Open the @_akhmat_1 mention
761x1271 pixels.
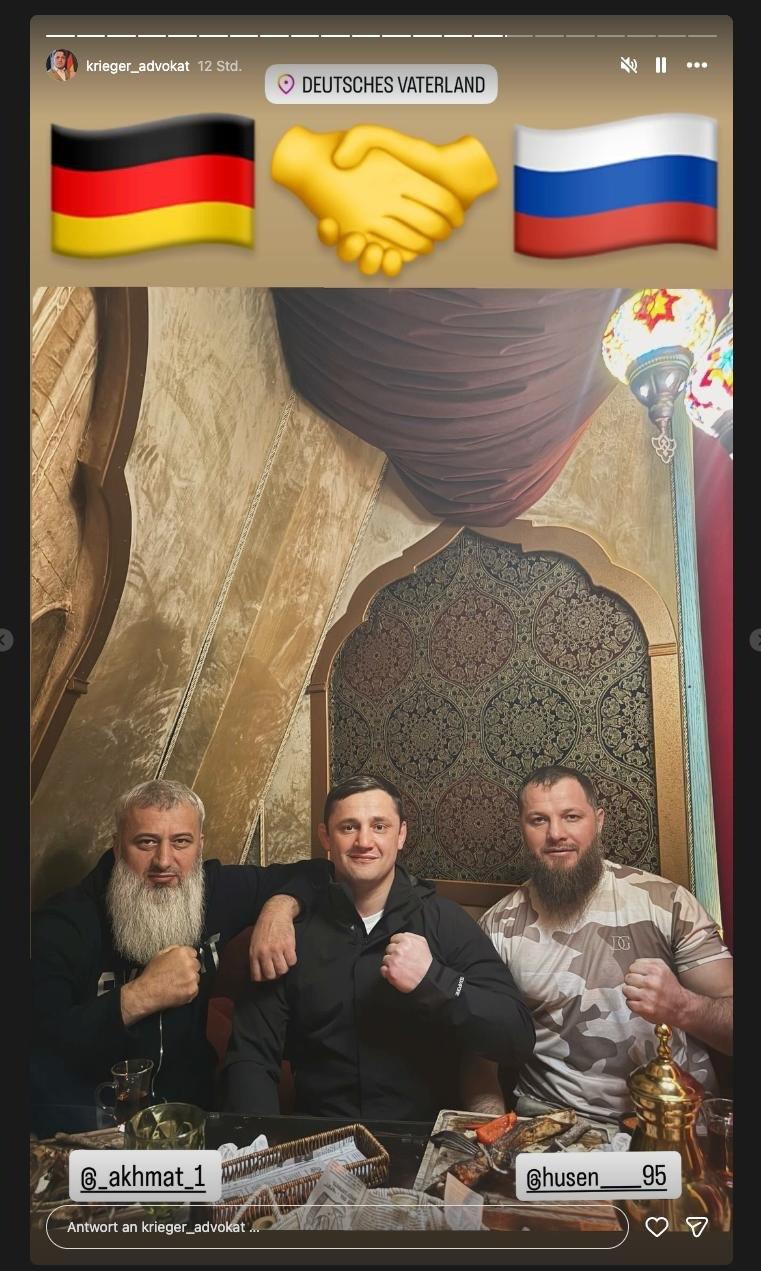tap(144, 1176)
